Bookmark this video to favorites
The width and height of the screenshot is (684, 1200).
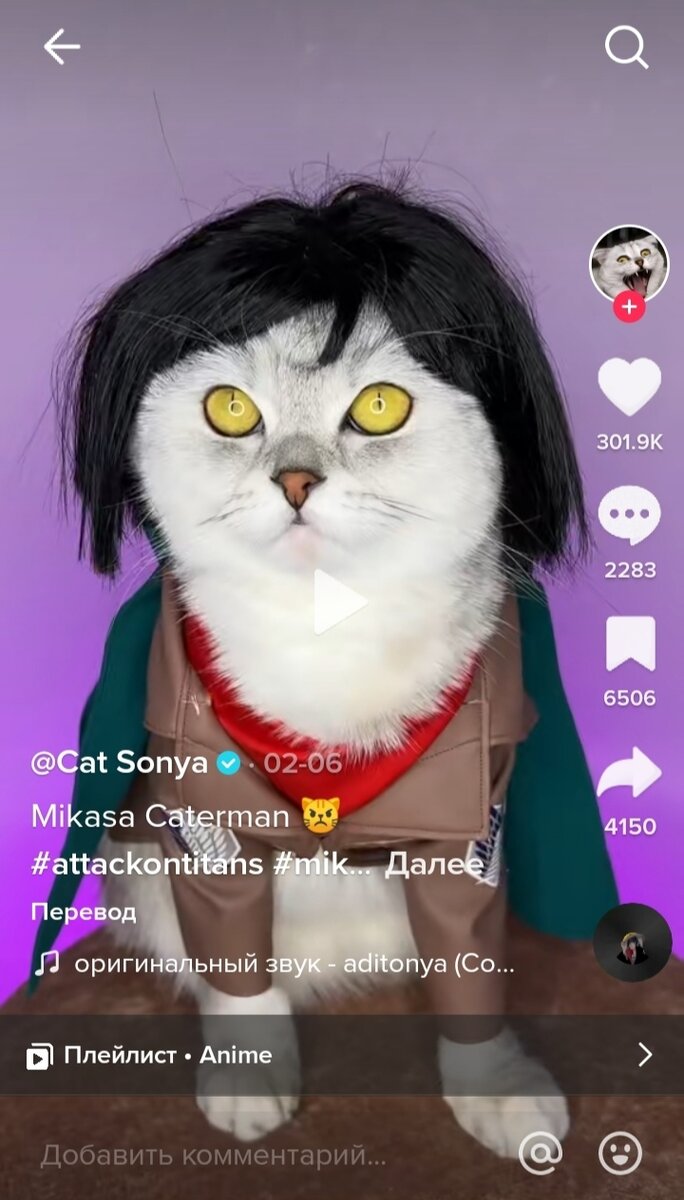click(630, 644)
